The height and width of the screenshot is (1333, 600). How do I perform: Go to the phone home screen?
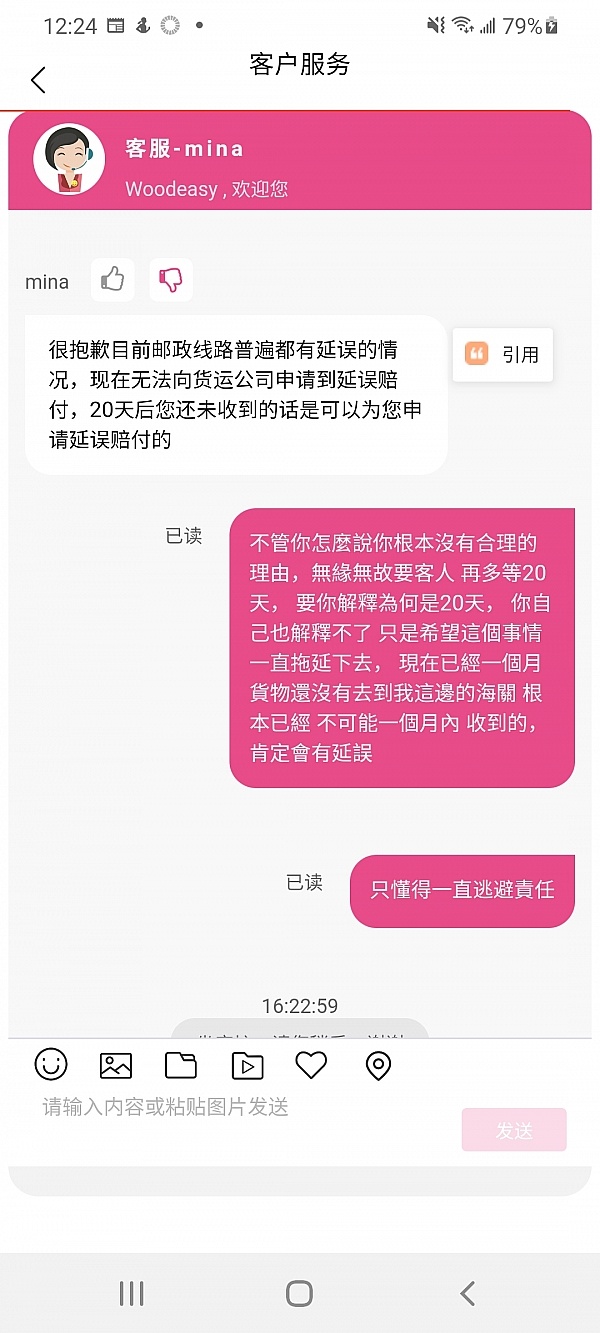tap(299, 1293)
